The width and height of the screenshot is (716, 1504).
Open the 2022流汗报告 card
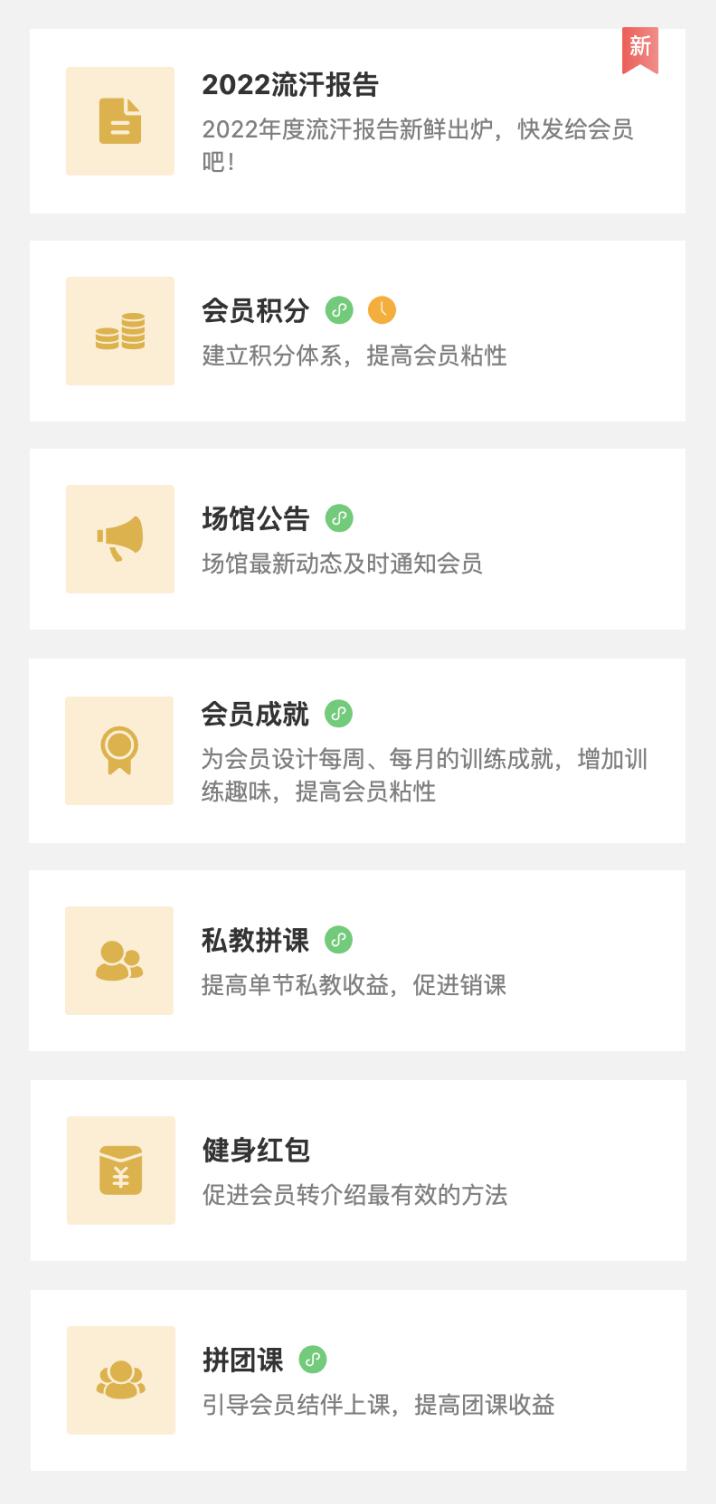pos(358,121)
